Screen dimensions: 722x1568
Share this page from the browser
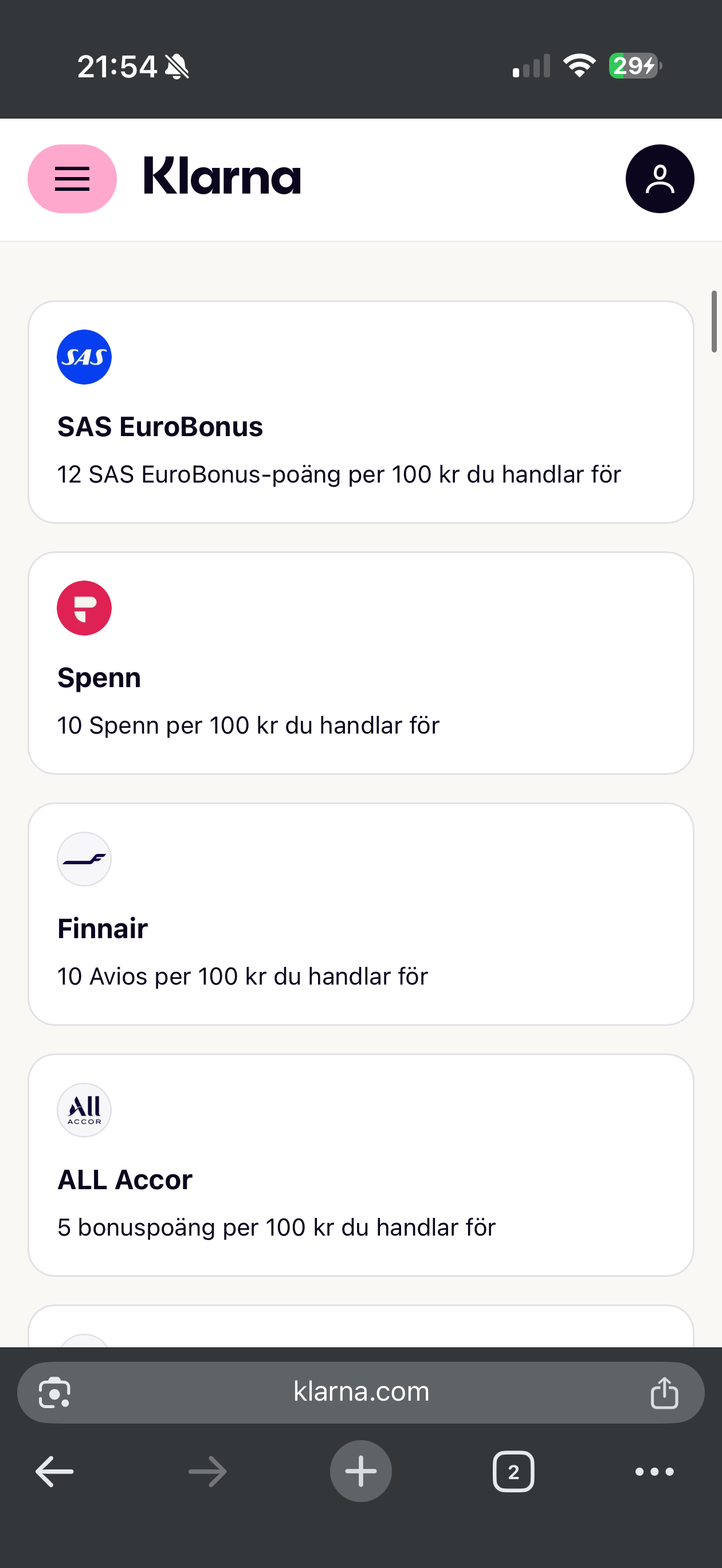tap(664, 1393)
